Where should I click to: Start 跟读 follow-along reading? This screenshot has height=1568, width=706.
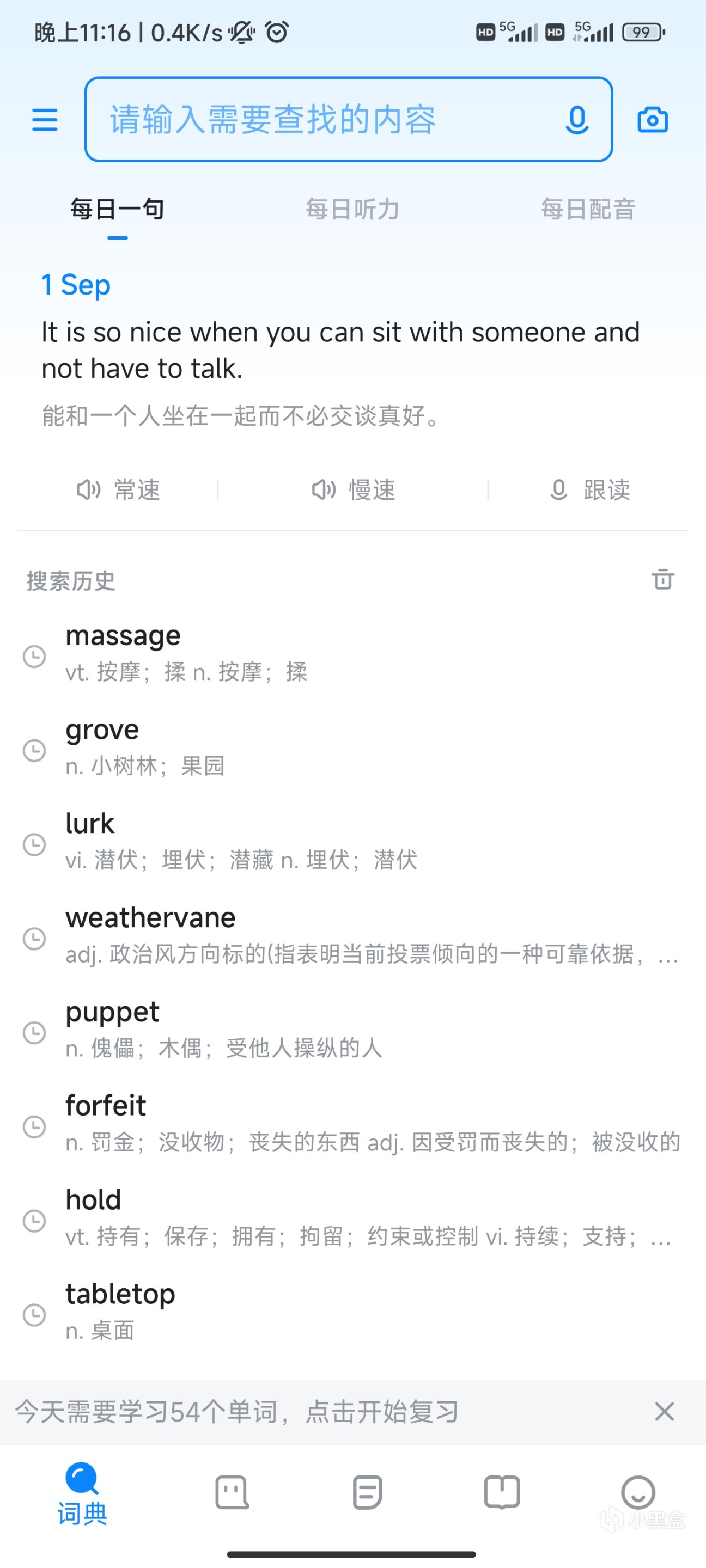(x=589, y=490)
